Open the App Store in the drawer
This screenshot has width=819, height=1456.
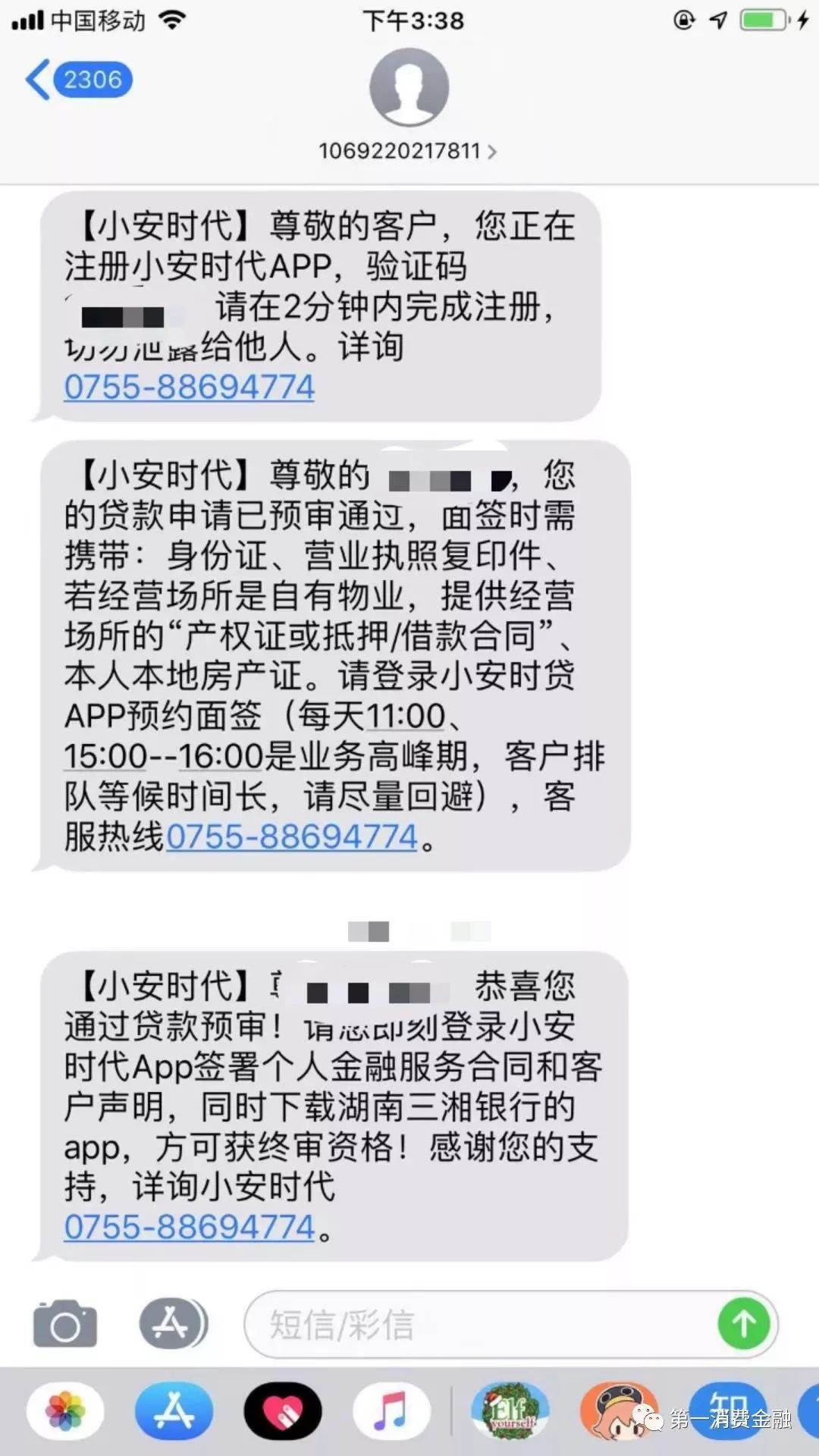[x=174, y=1412]
